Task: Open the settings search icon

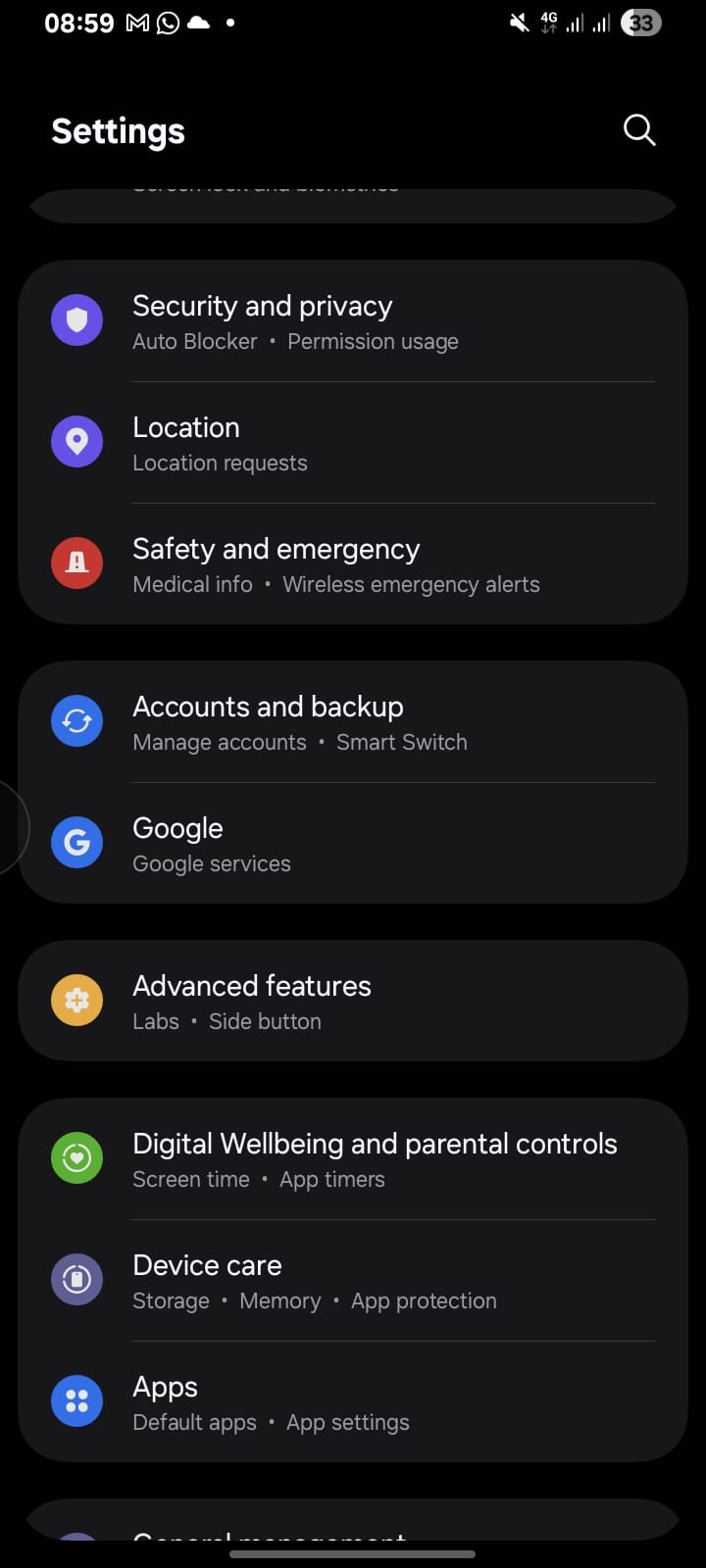Action: coord(639,129)
